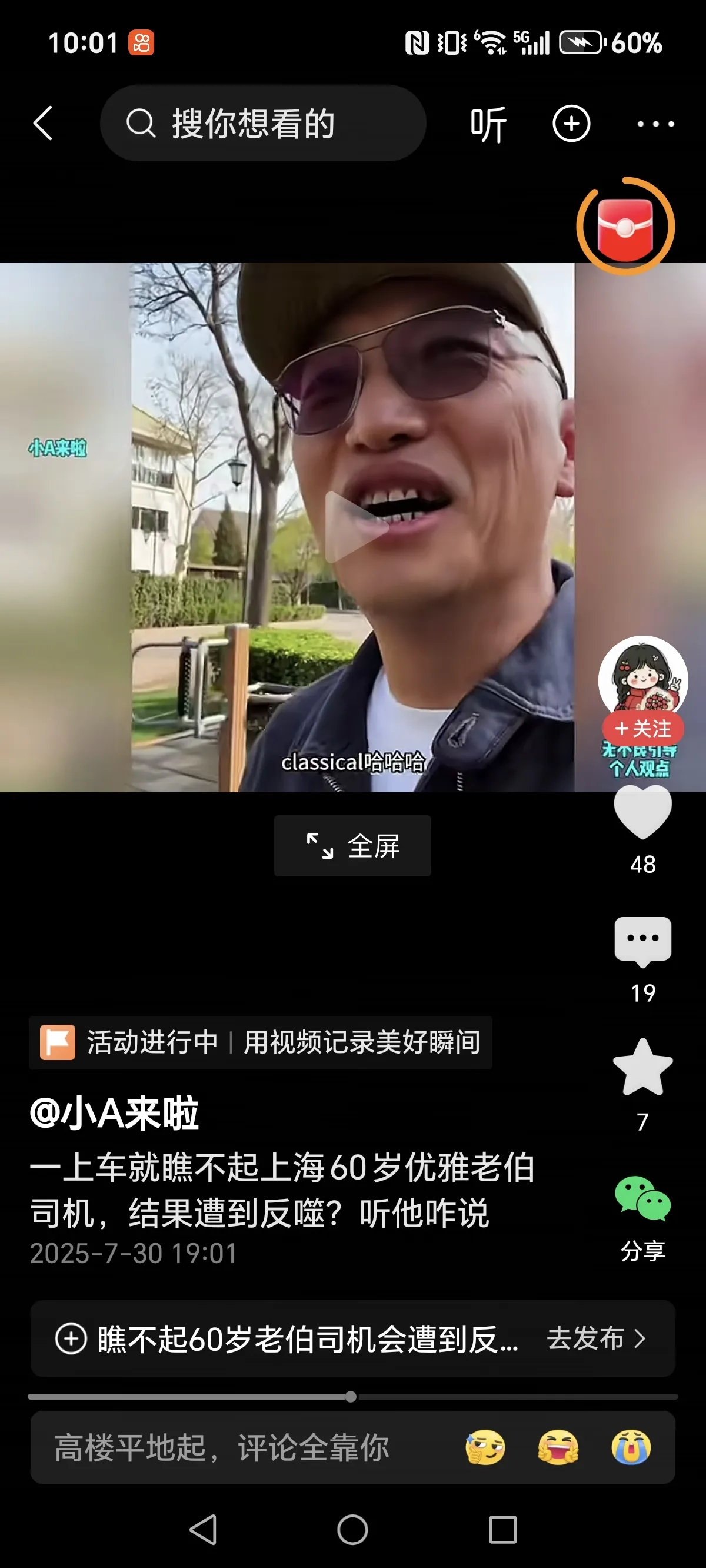The image size is (706, 1568).
Task: Tap the 听 listen mode button
Action: (x=488, y=124)
